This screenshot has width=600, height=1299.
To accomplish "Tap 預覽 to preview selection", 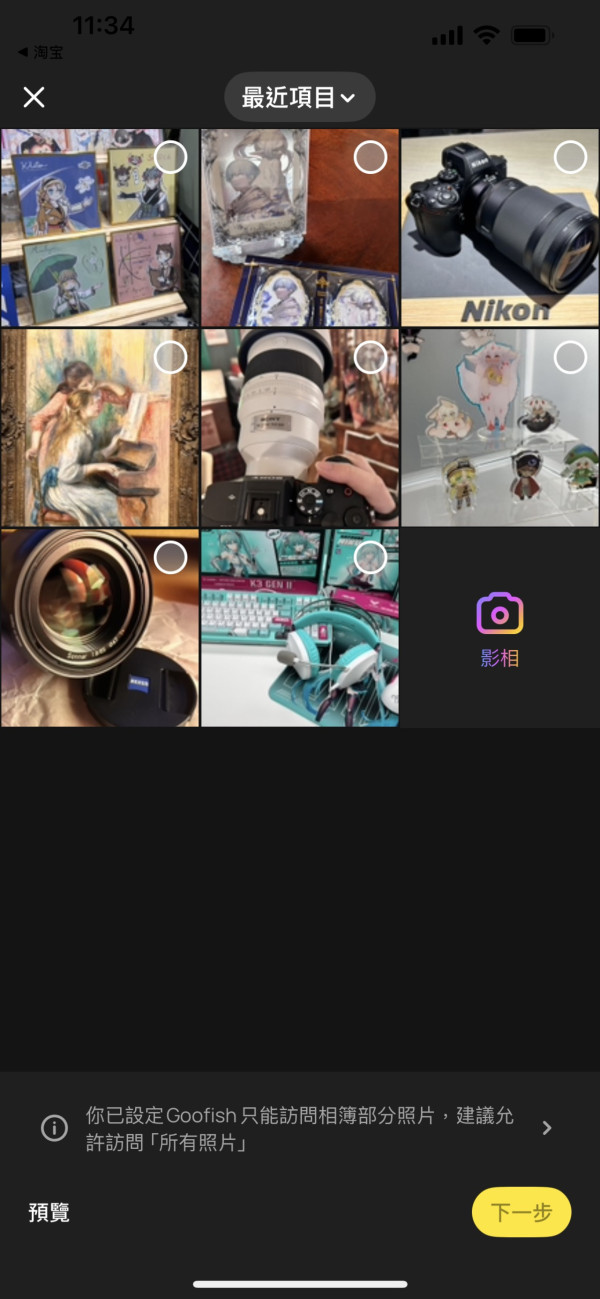I will 49,1213.
